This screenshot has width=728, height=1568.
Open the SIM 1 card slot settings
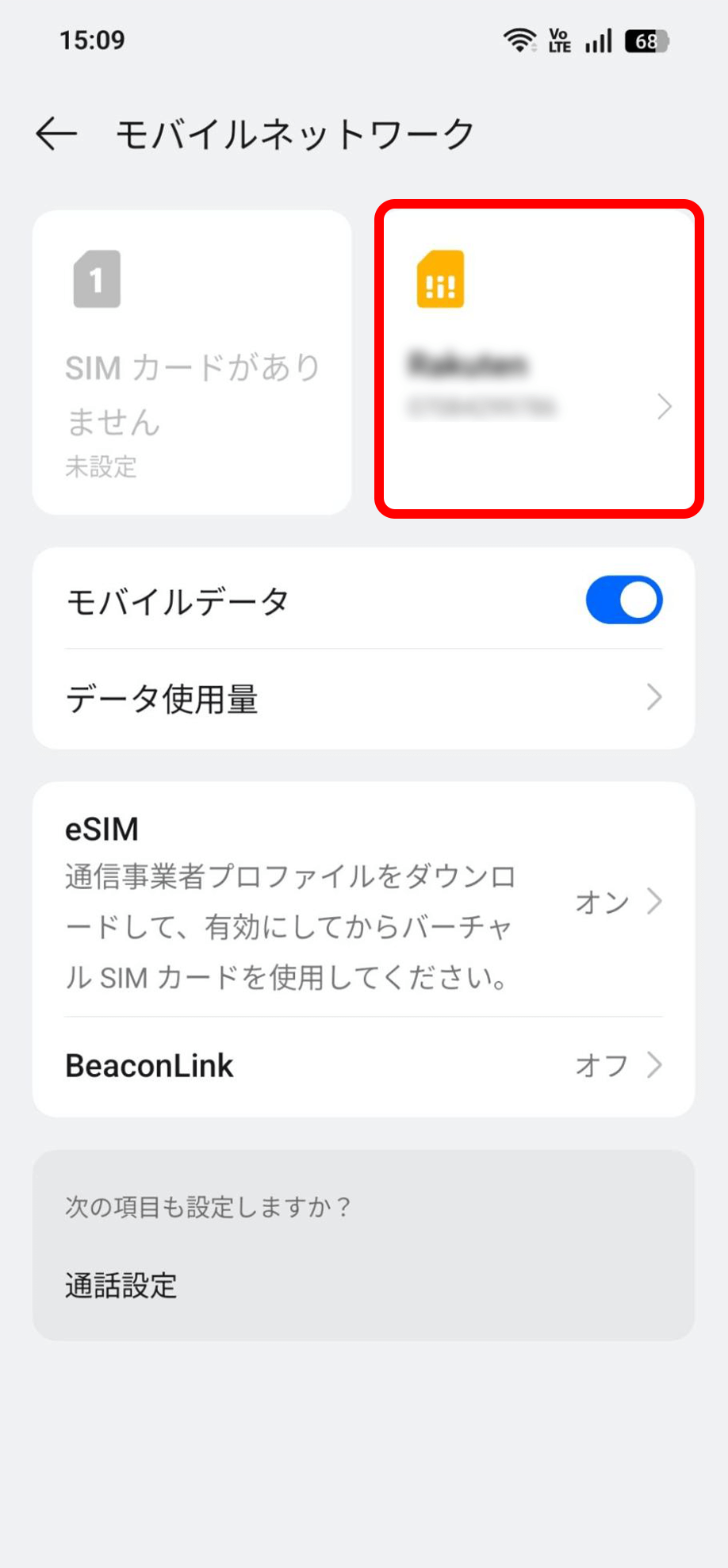[192, 362]
